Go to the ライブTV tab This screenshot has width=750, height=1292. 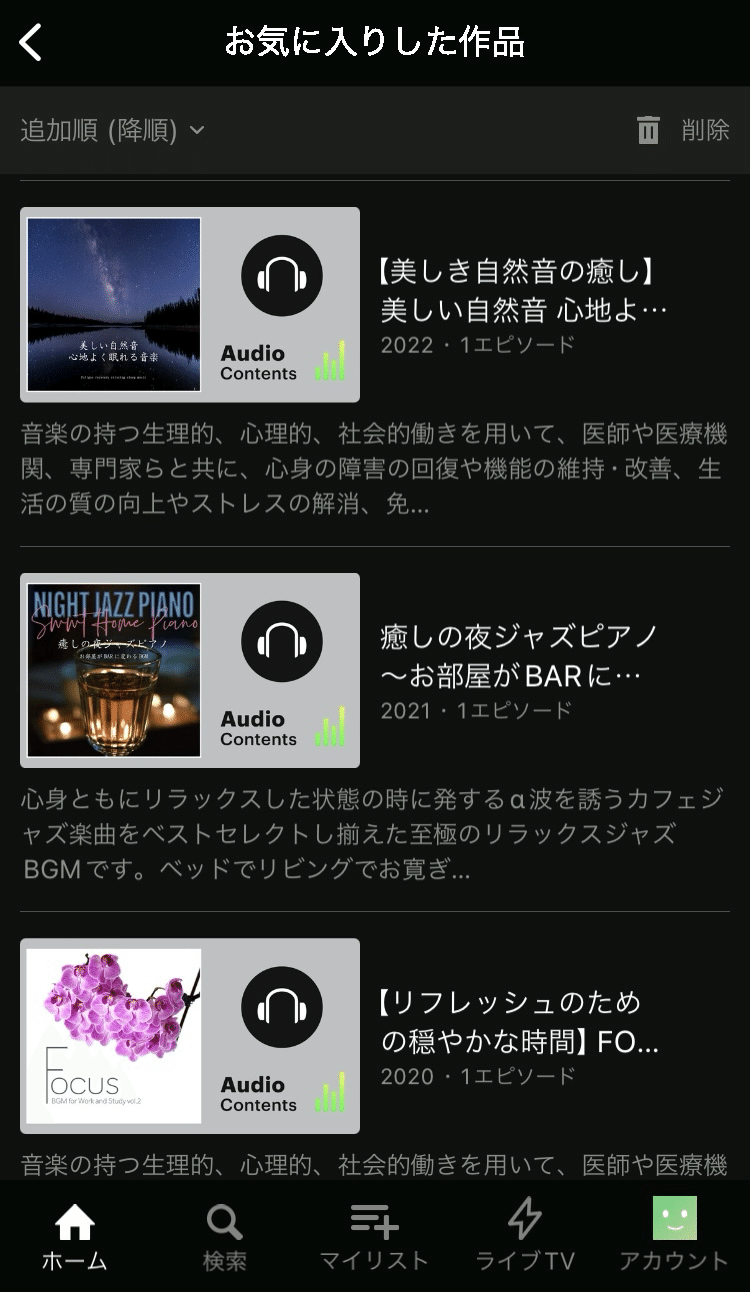pos(524,1238)
